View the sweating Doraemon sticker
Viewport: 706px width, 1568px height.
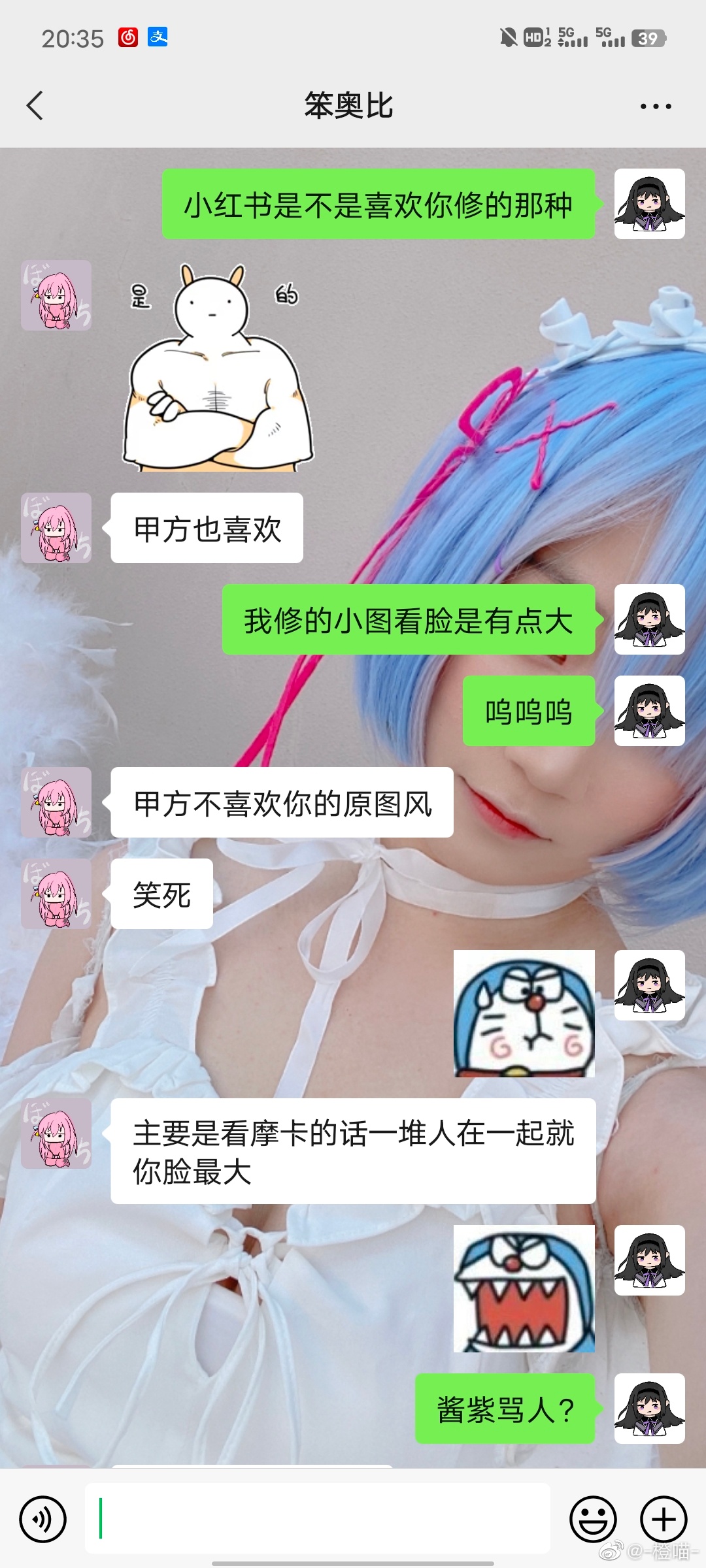tap(524, 1013)
